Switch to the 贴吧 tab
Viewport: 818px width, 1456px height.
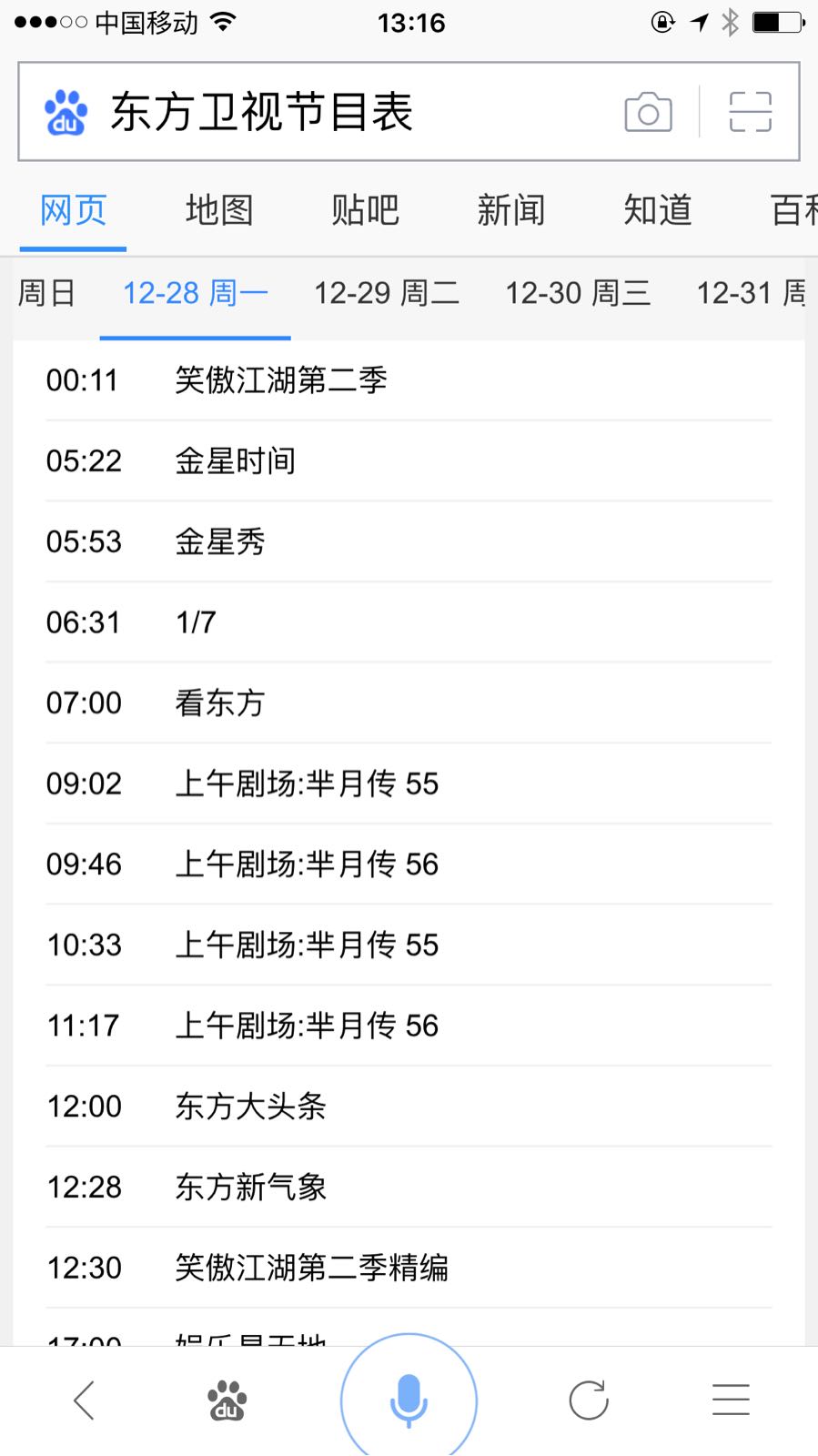(x=365, y=210)
